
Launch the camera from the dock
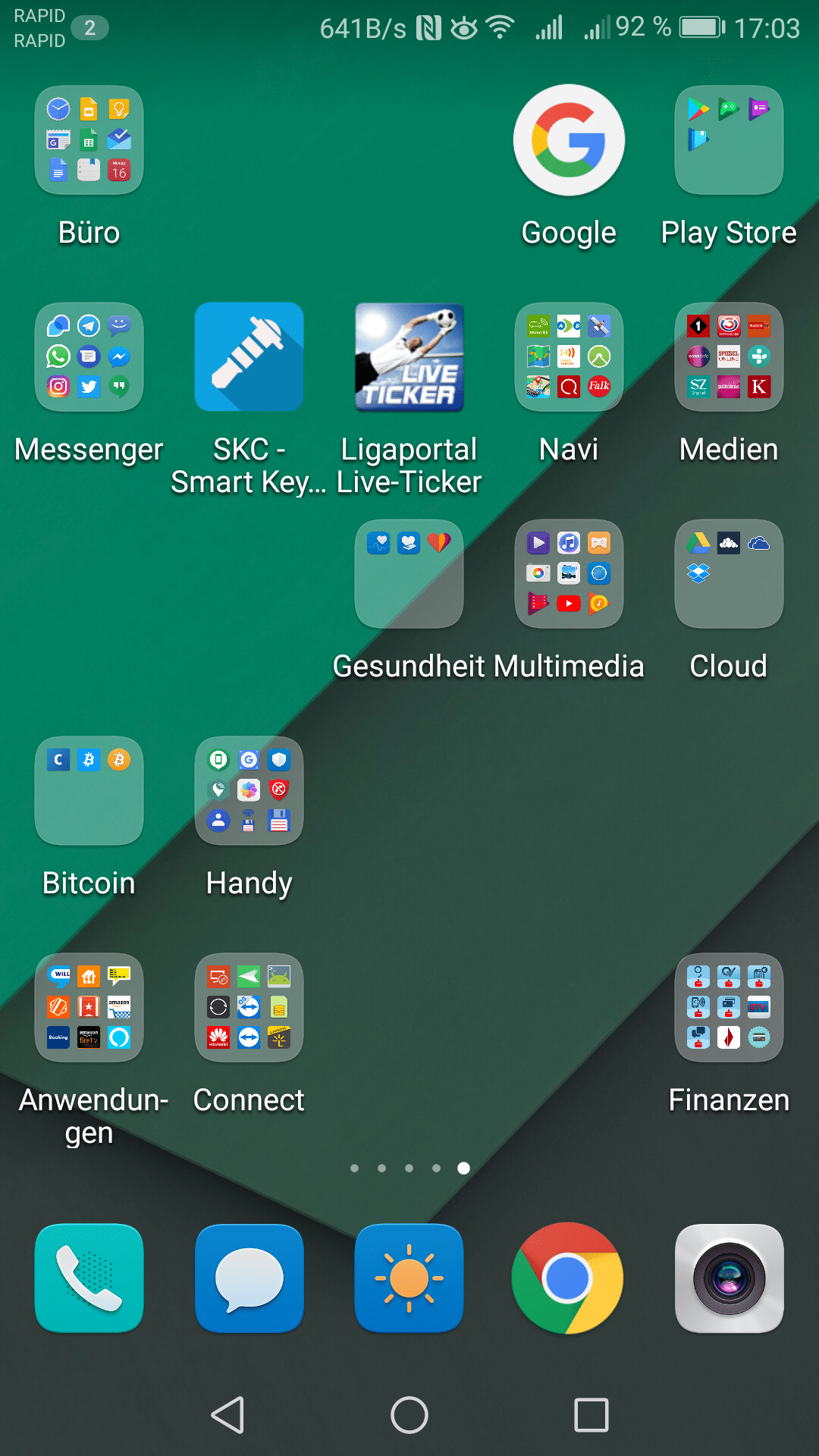coord(729,1279)
